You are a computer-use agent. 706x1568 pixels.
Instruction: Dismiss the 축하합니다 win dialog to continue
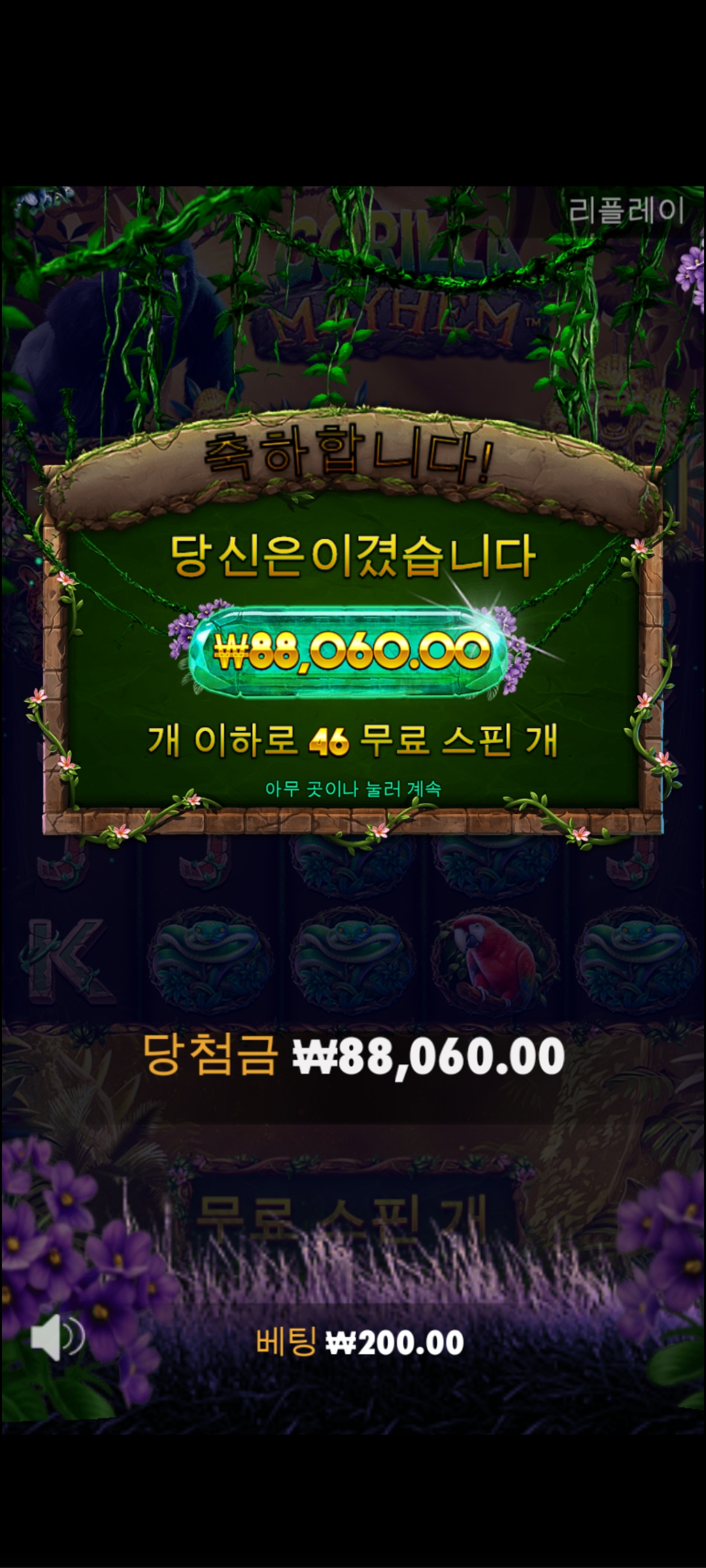click(x=353, y=789)
